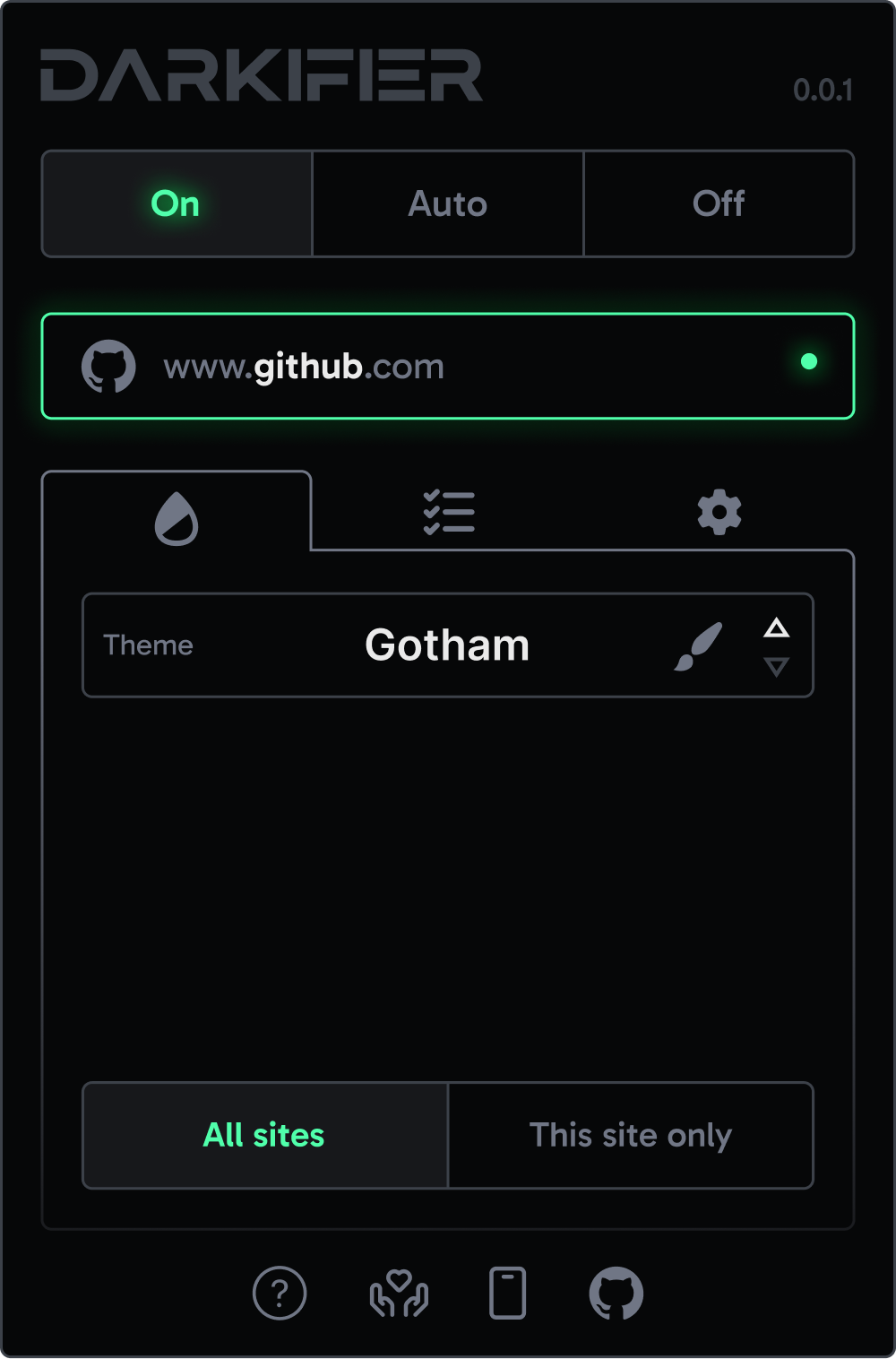Open the theme droplet tab
The image size is (896, 1359).
tap(177, 518)
